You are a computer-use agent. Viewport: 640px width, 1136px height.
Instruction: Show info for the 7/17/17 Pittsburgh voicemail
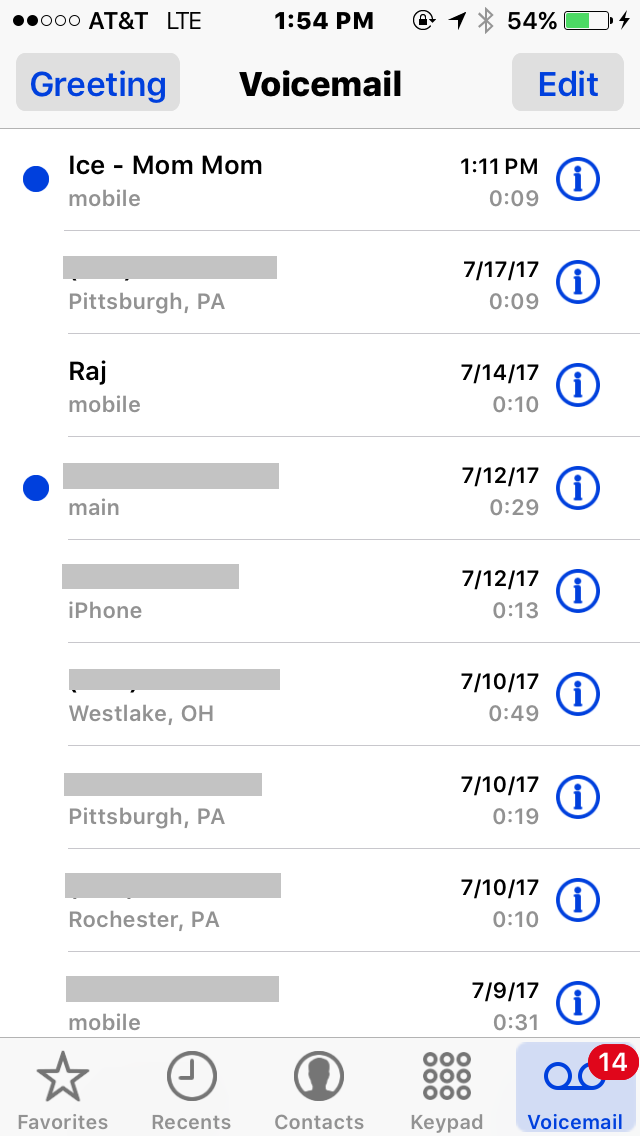577,283
